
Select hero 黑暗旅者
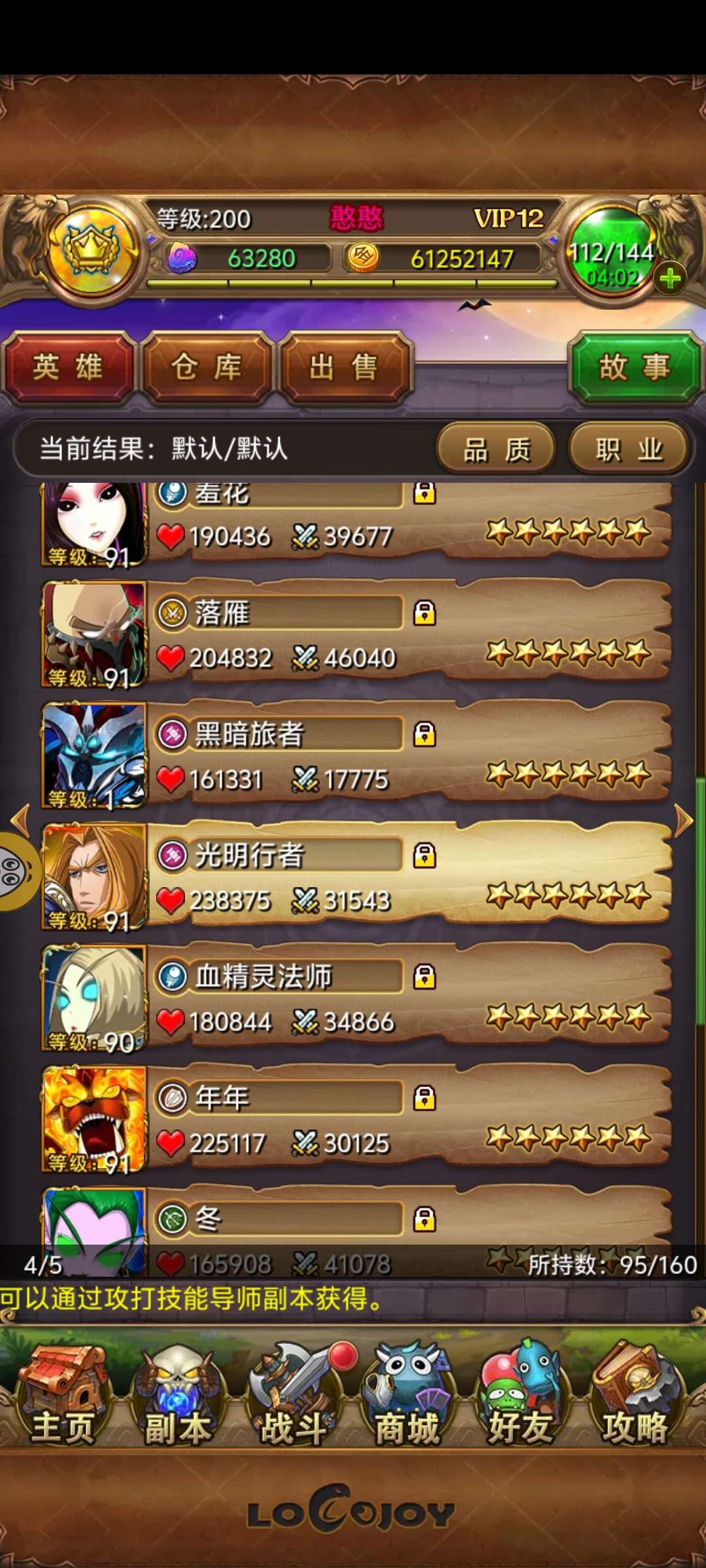[405, 755]
